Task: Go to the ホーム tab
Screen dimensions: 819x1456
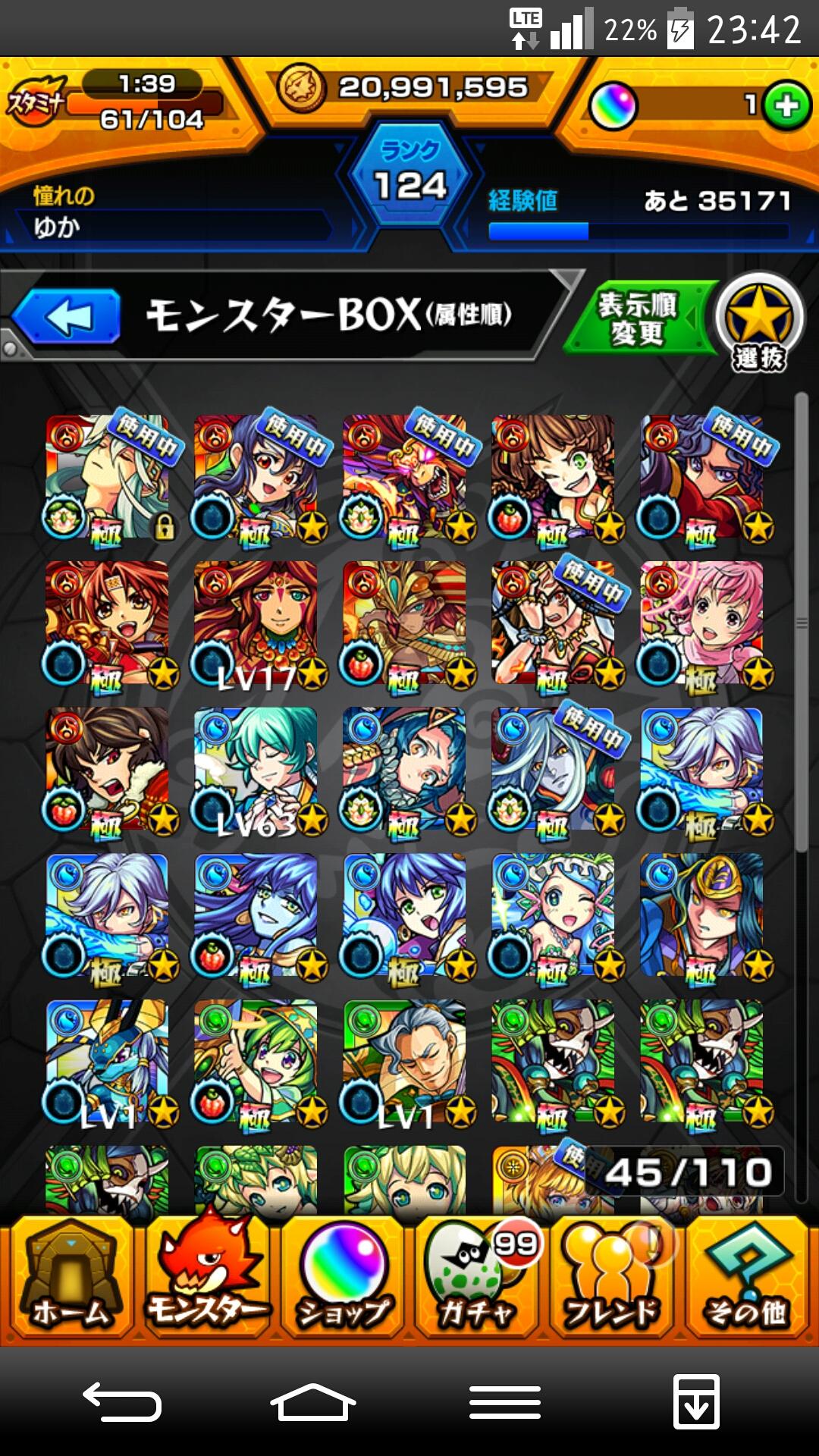Action: pos(70,1279)
